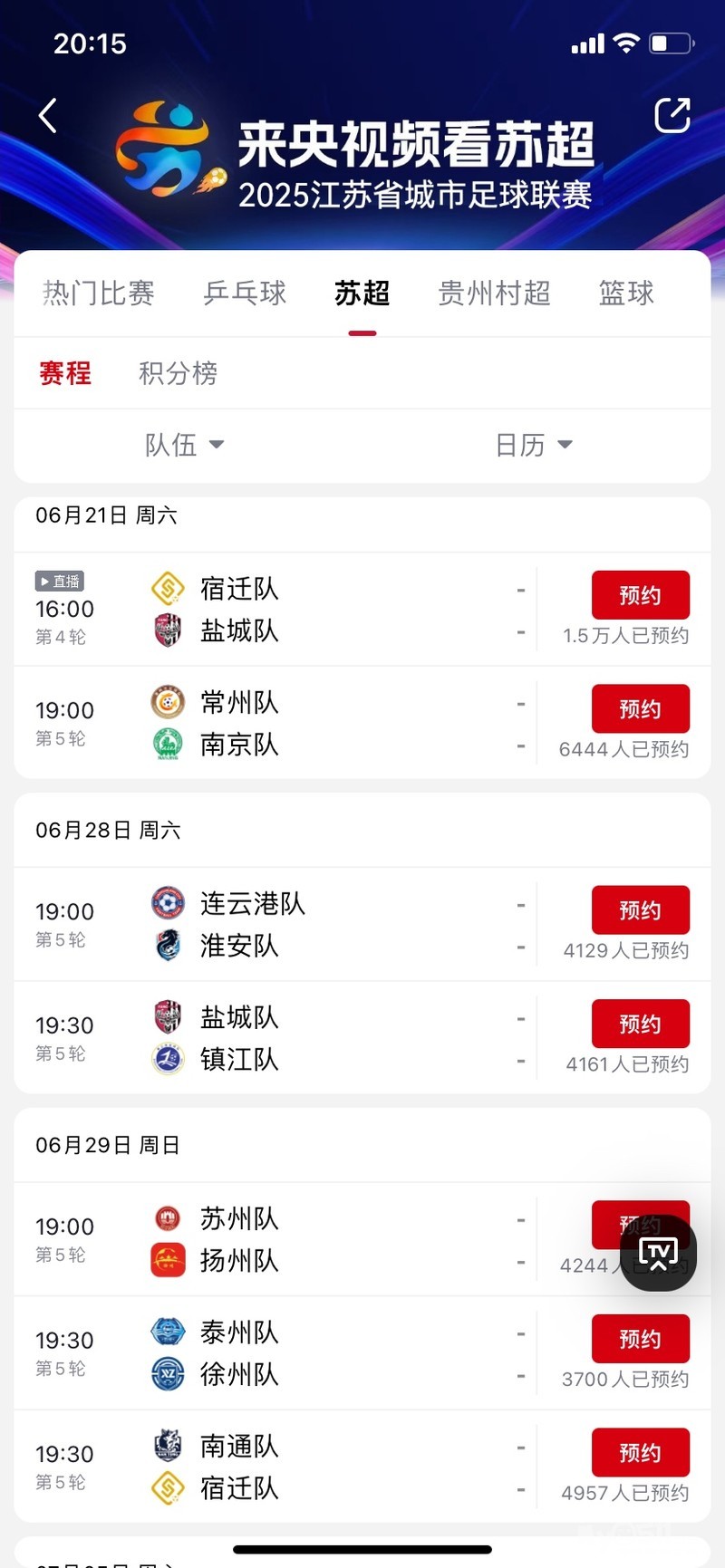Show the 赛程 schedule tab
The height and width of the screenshot is (1568, 725).
65,373
